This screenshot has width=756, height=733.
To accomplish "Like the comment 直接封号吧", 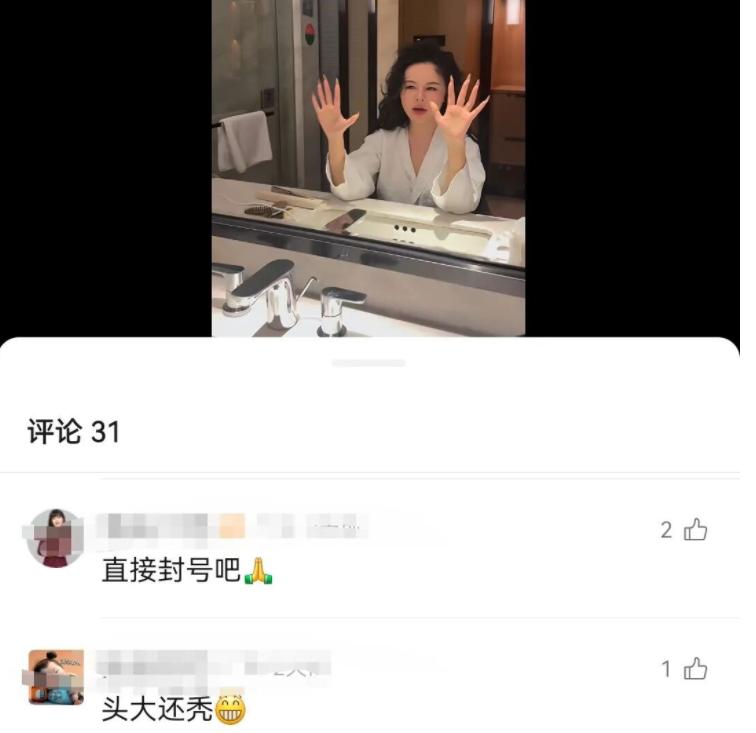I will click(695, 530).
